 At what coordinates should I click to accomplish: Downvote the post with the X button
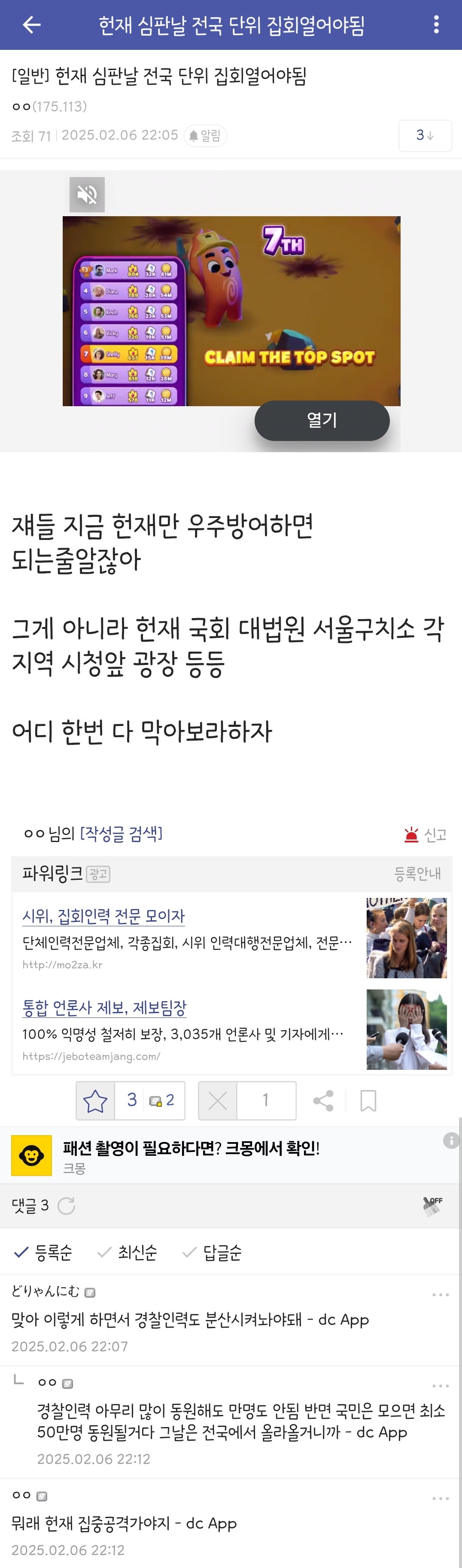coord(218,1100)
